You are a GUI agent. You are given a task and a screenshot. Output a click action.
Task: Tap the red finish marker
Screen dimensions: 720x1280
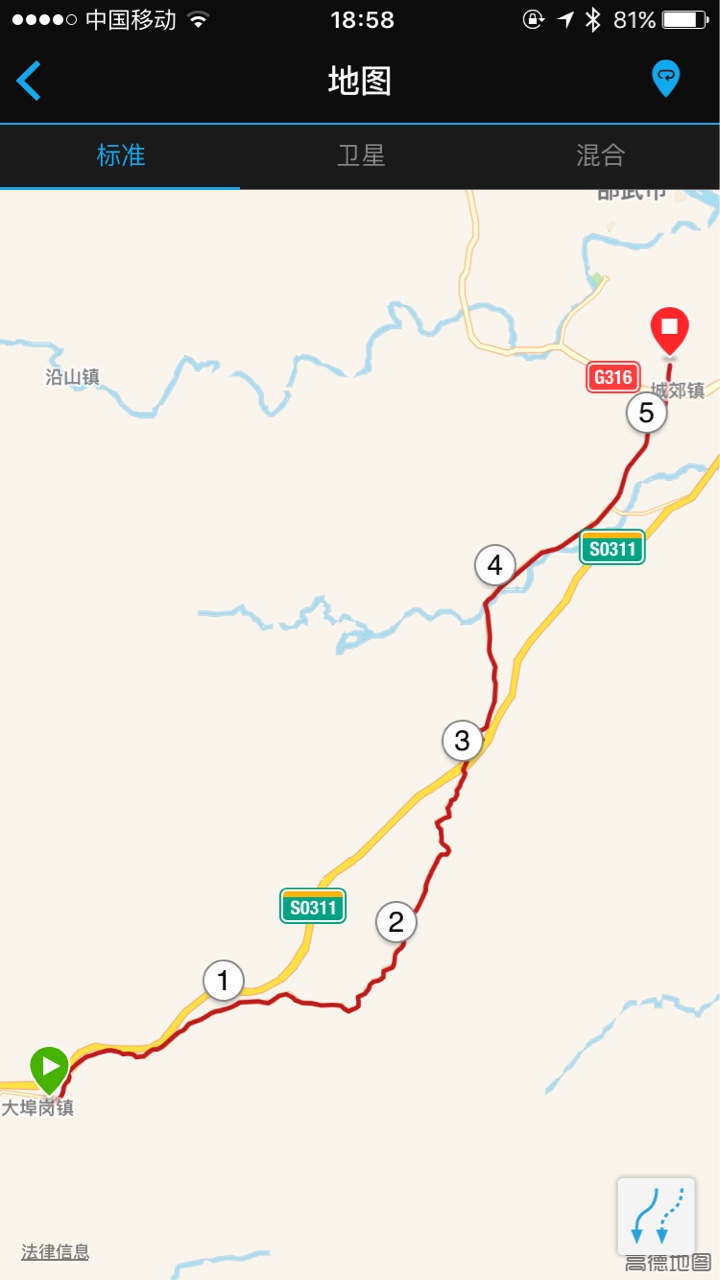click(x=669, y=330)
